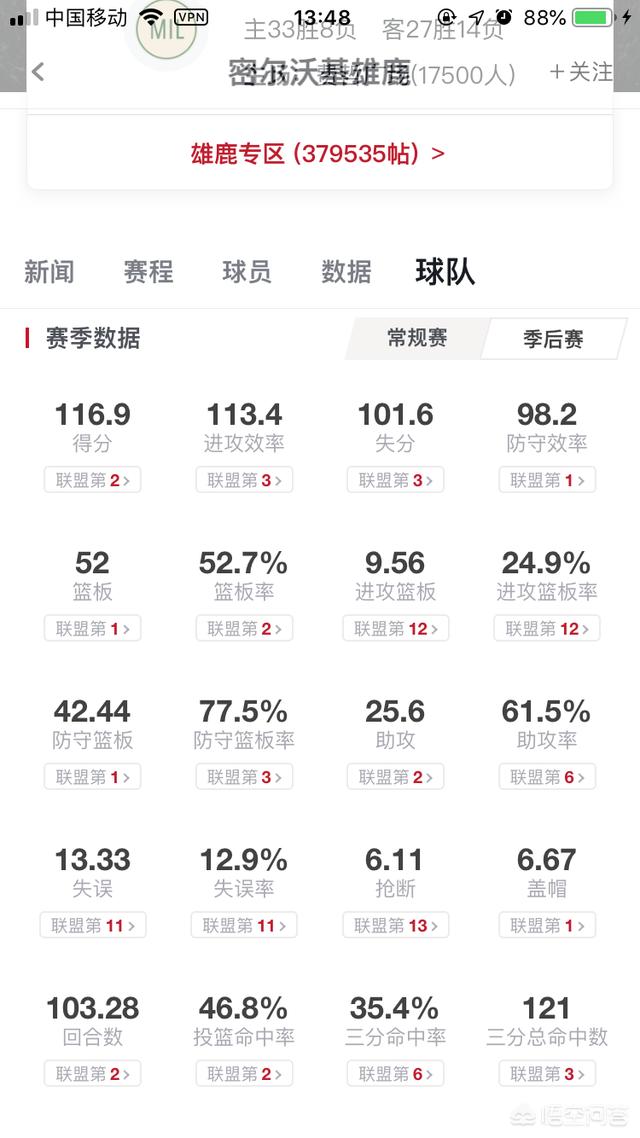This screenshot has height=1138, width=640.
Task: Open league ranking under 失误率
Action: click(x=244, y=925)
